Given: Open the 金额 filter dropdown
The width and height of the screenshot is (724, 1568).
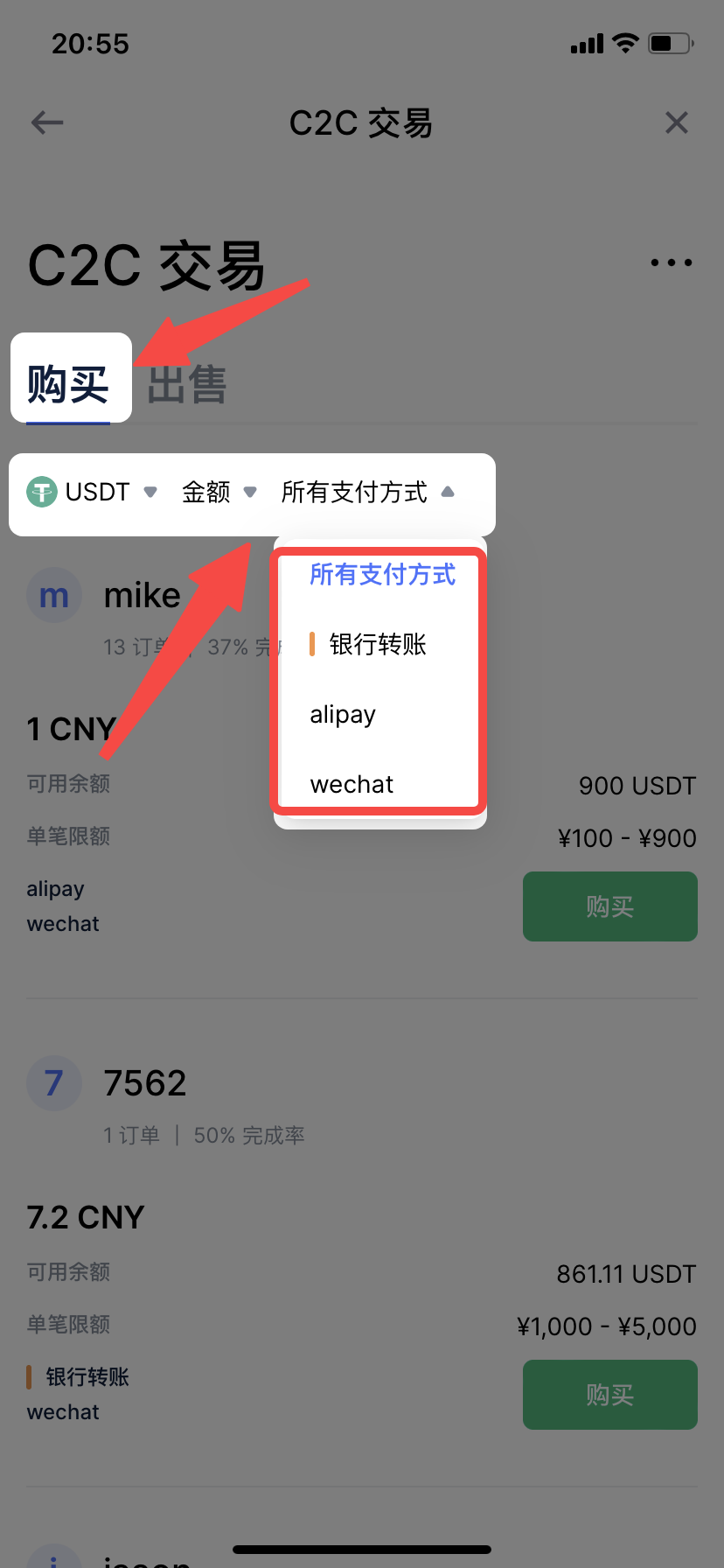Looking at the screenshot, I should point(219,492).
